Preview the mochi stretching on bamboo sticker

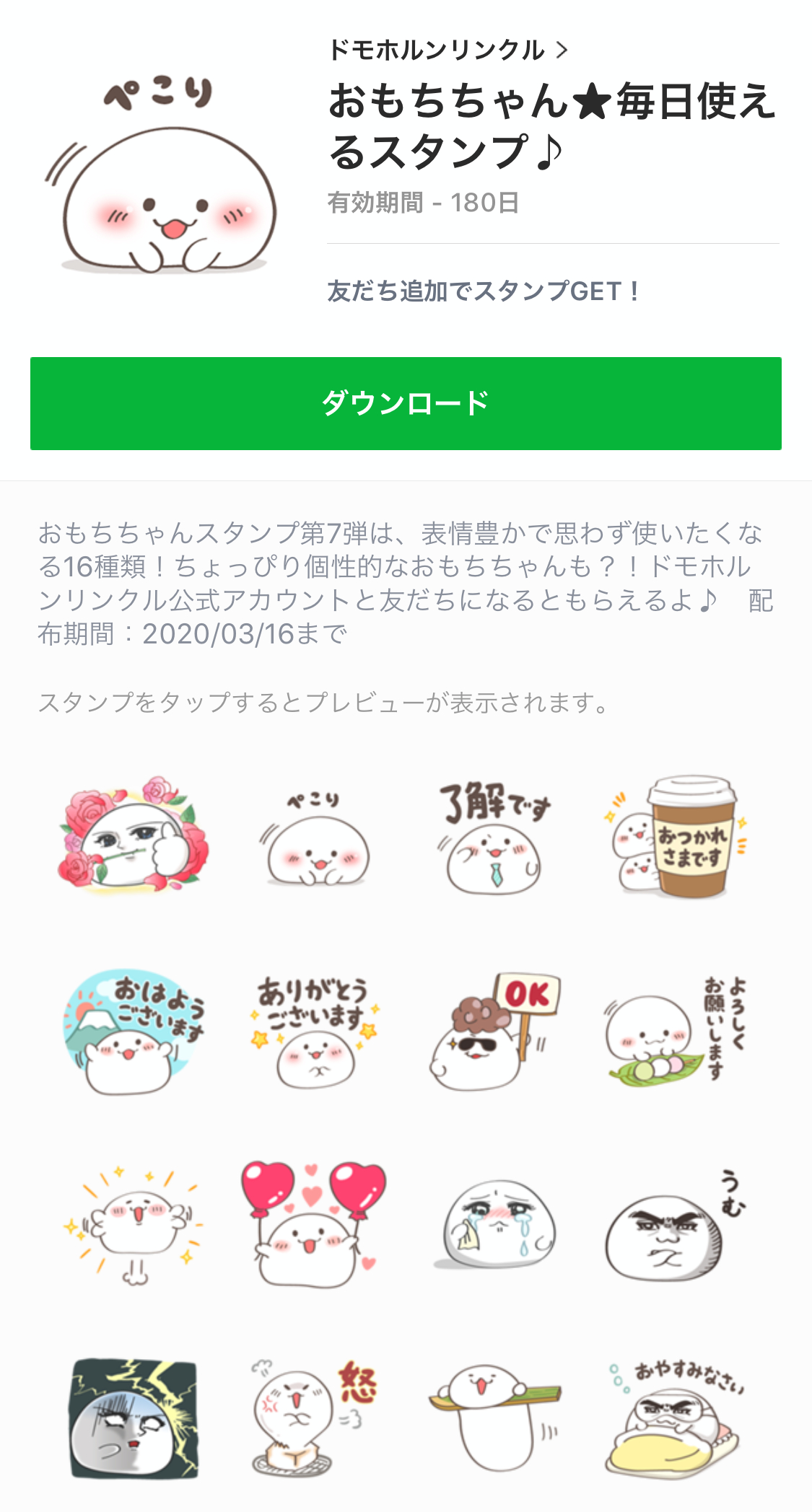point(495,1417)
